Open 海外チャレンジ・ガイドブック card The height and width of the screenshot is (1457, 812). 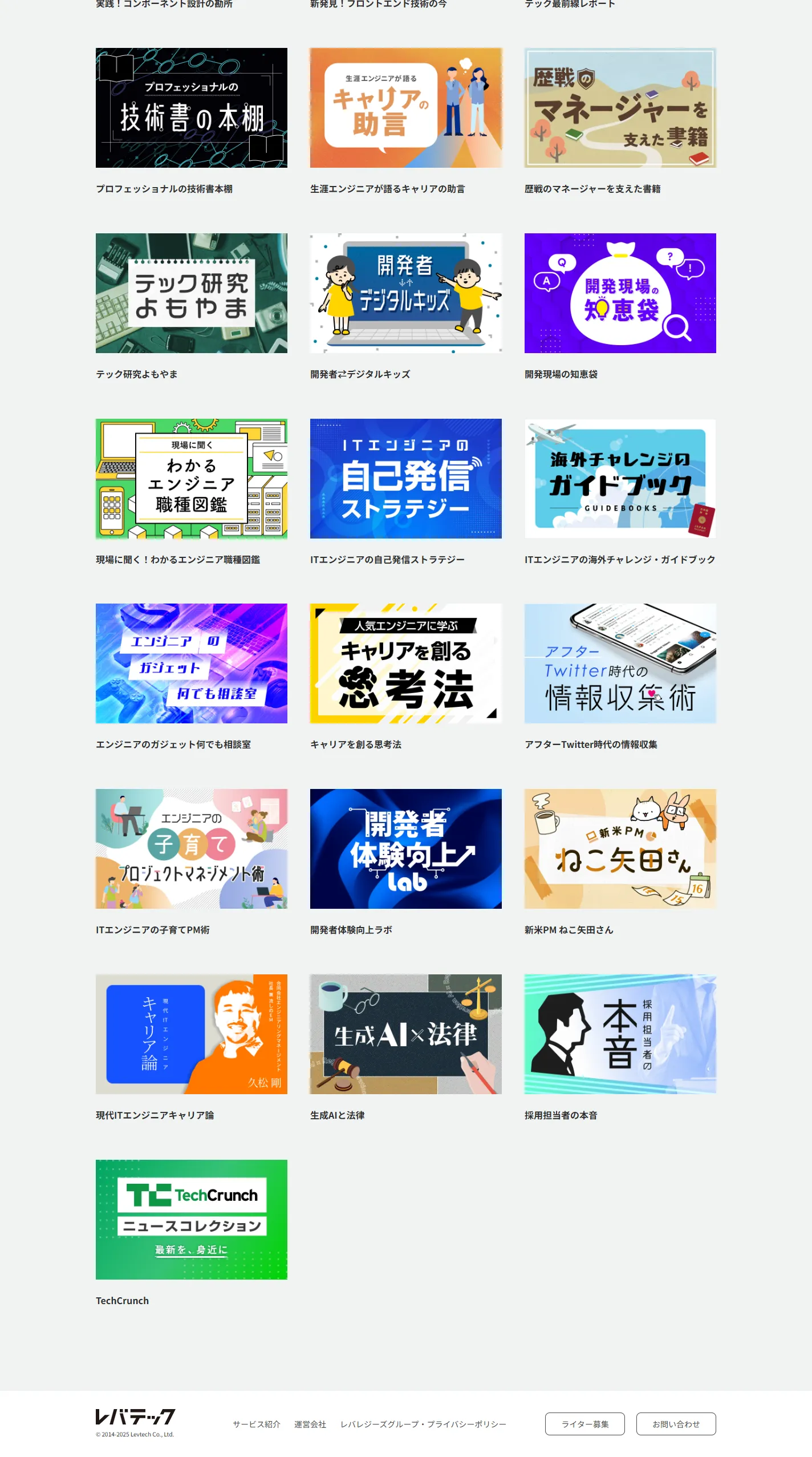[620, 479]
